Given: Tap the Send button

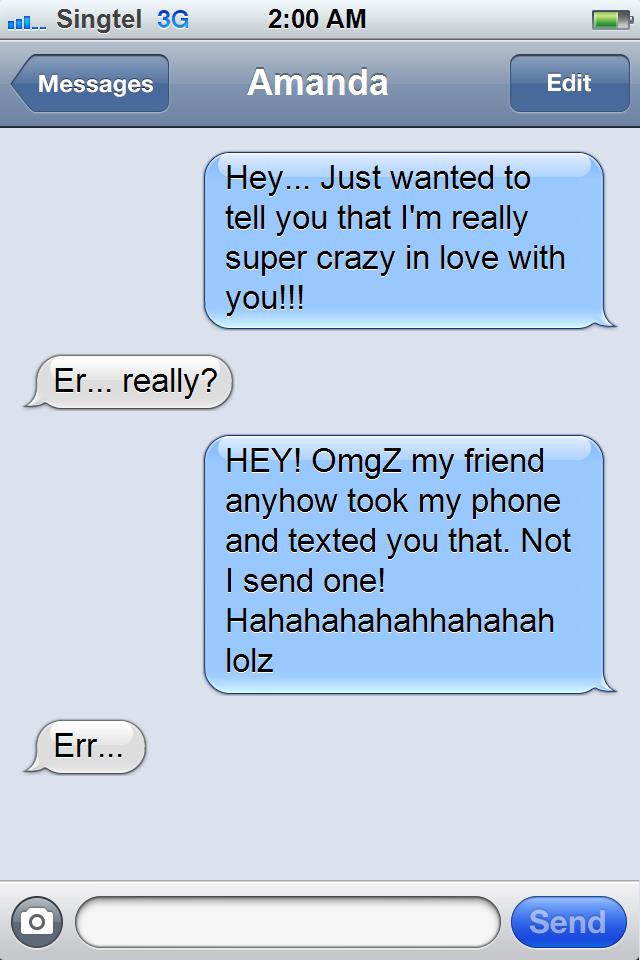Looking at the screenshot, I should 567,921.
